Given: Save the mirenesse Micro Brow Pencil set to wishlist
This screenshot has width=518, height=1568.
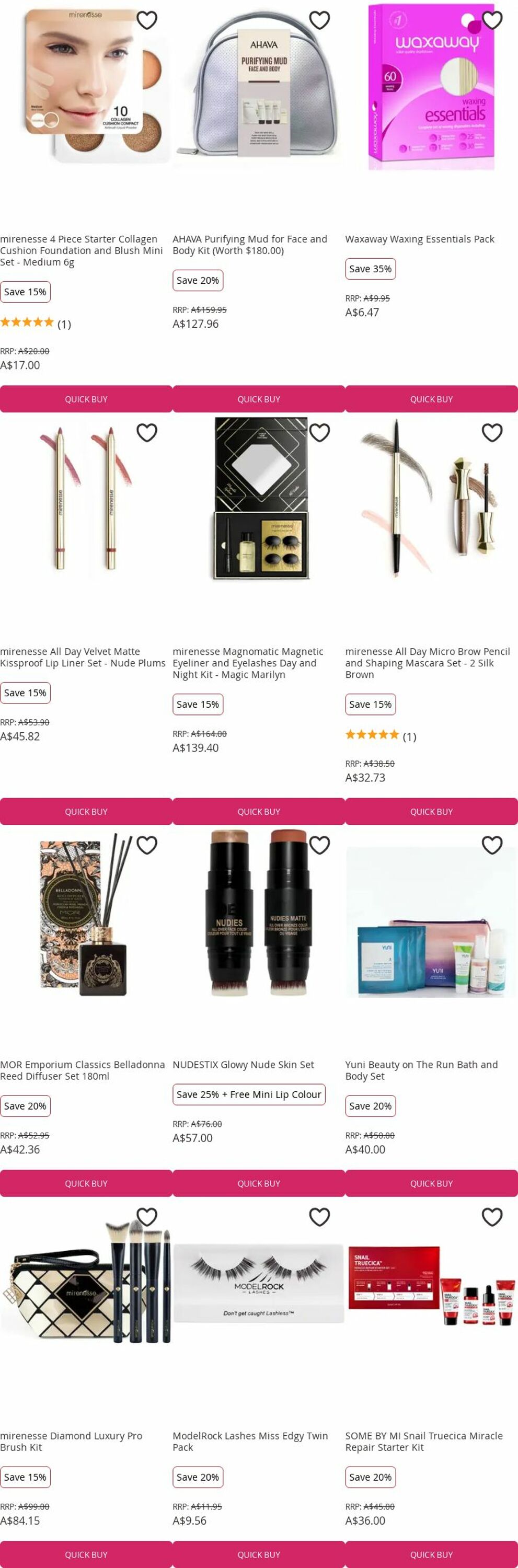Looking at the screenshot, I should (492, 433).
